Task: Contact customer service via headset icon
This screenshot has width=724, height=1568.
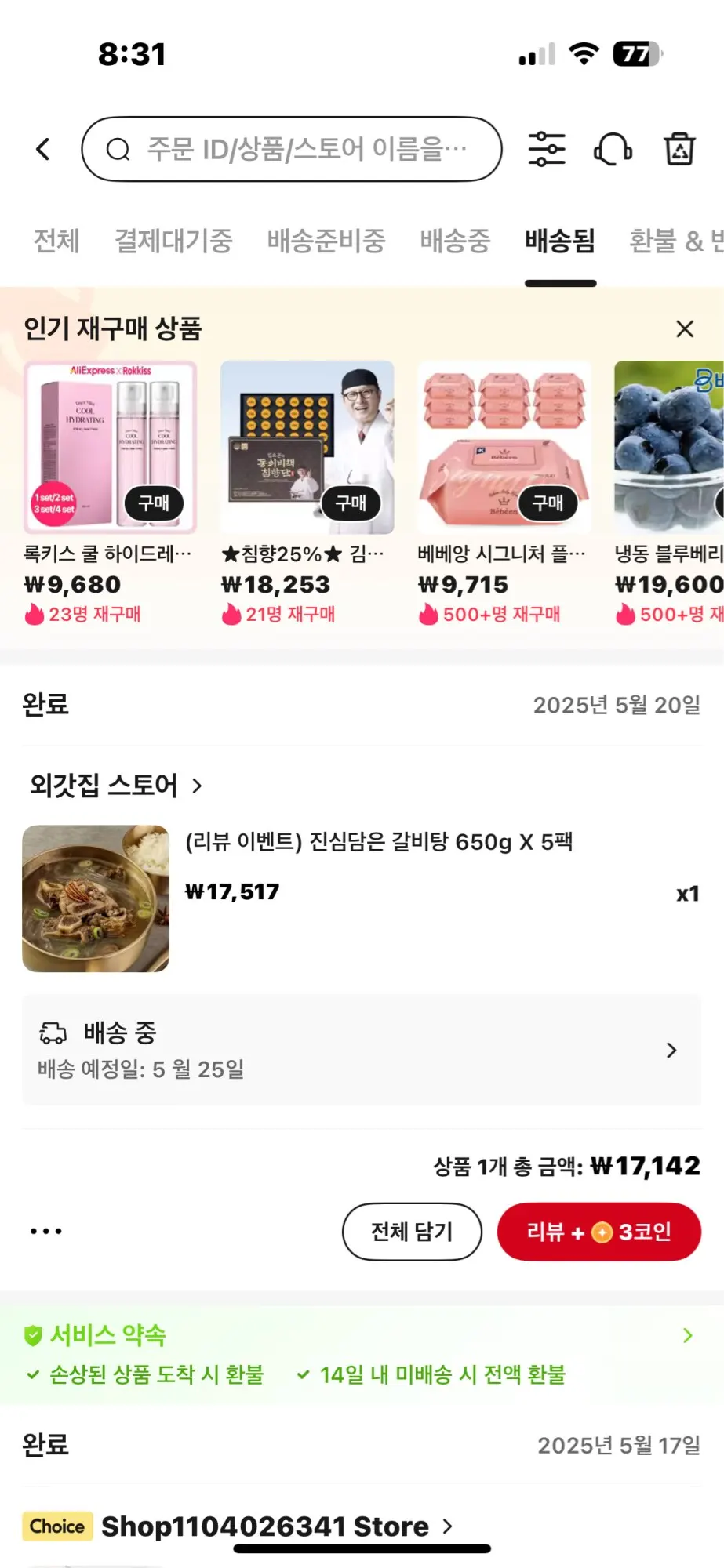Action: 613,149
